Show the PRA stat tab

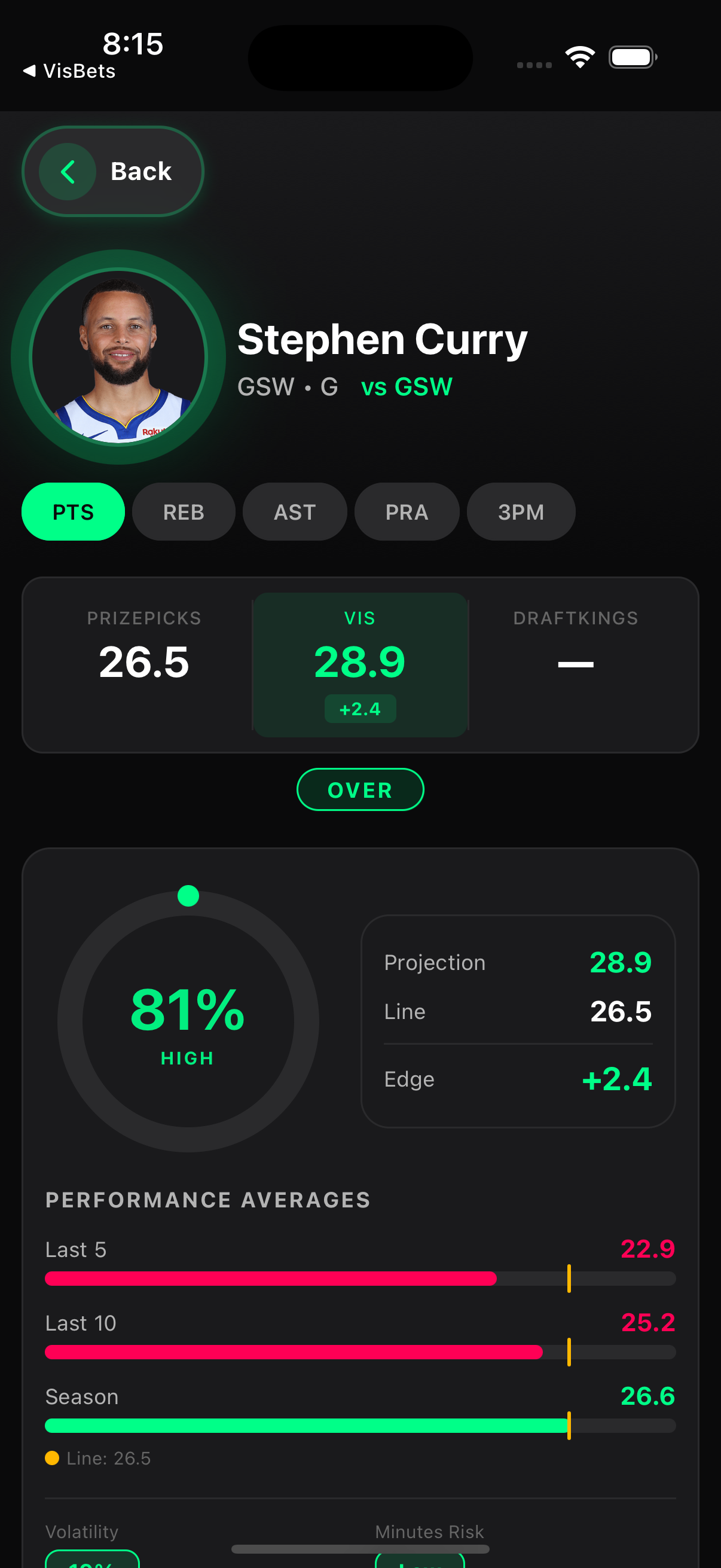click(x=407, y=512)
